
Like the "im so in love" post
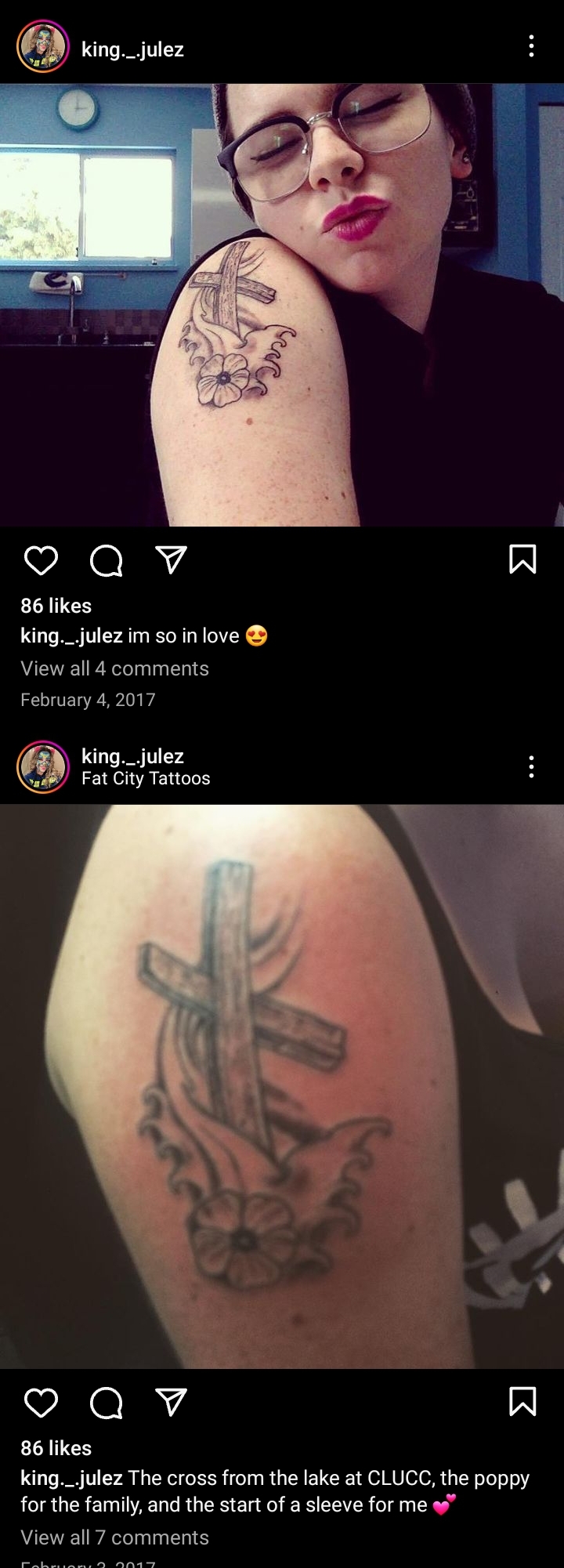(41, 560)
